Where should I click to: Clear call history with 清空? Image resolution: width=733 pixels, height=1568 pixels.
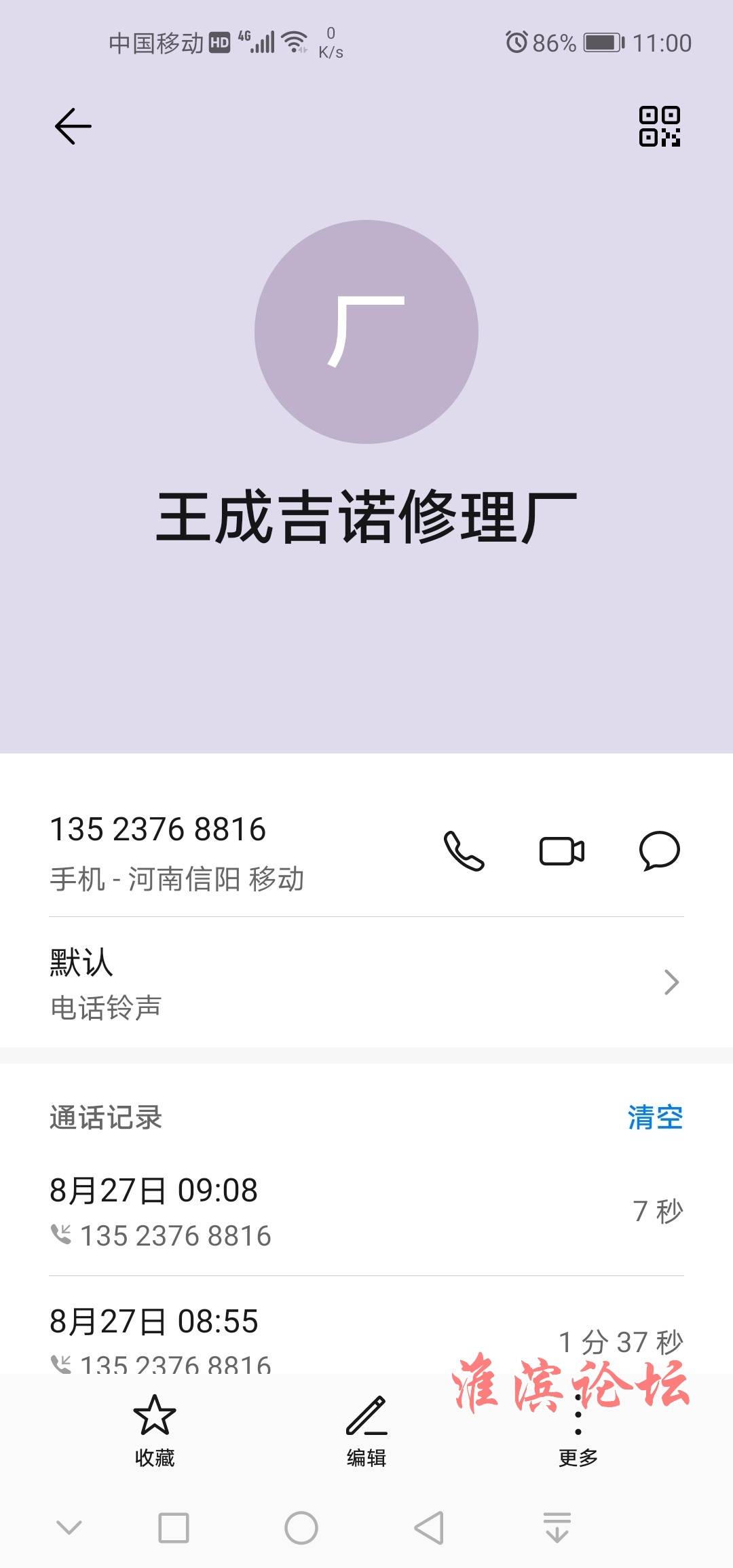(655, 1117)
